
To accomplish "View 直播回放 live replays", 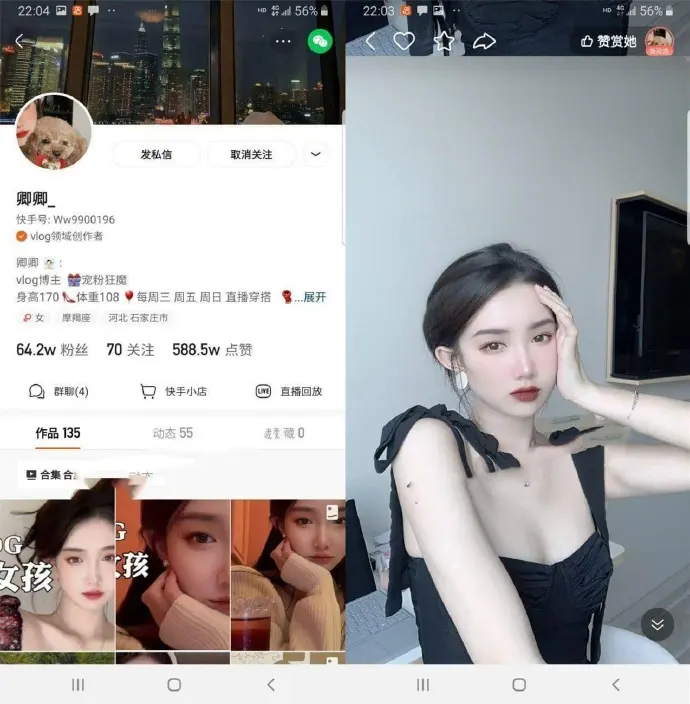I will [289, 391].
